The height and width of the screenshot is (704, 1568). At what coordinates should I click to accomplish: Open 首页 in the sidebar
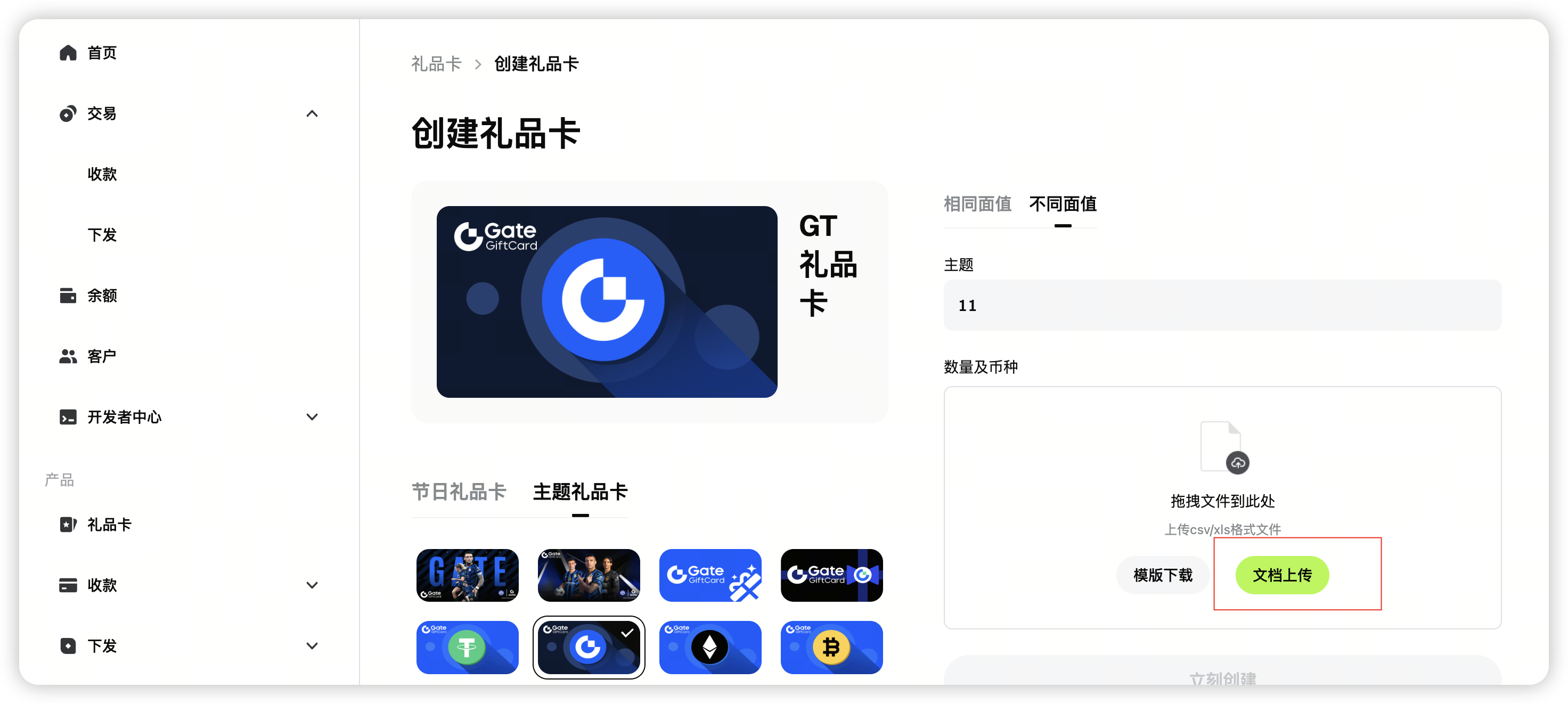[101, 53]
